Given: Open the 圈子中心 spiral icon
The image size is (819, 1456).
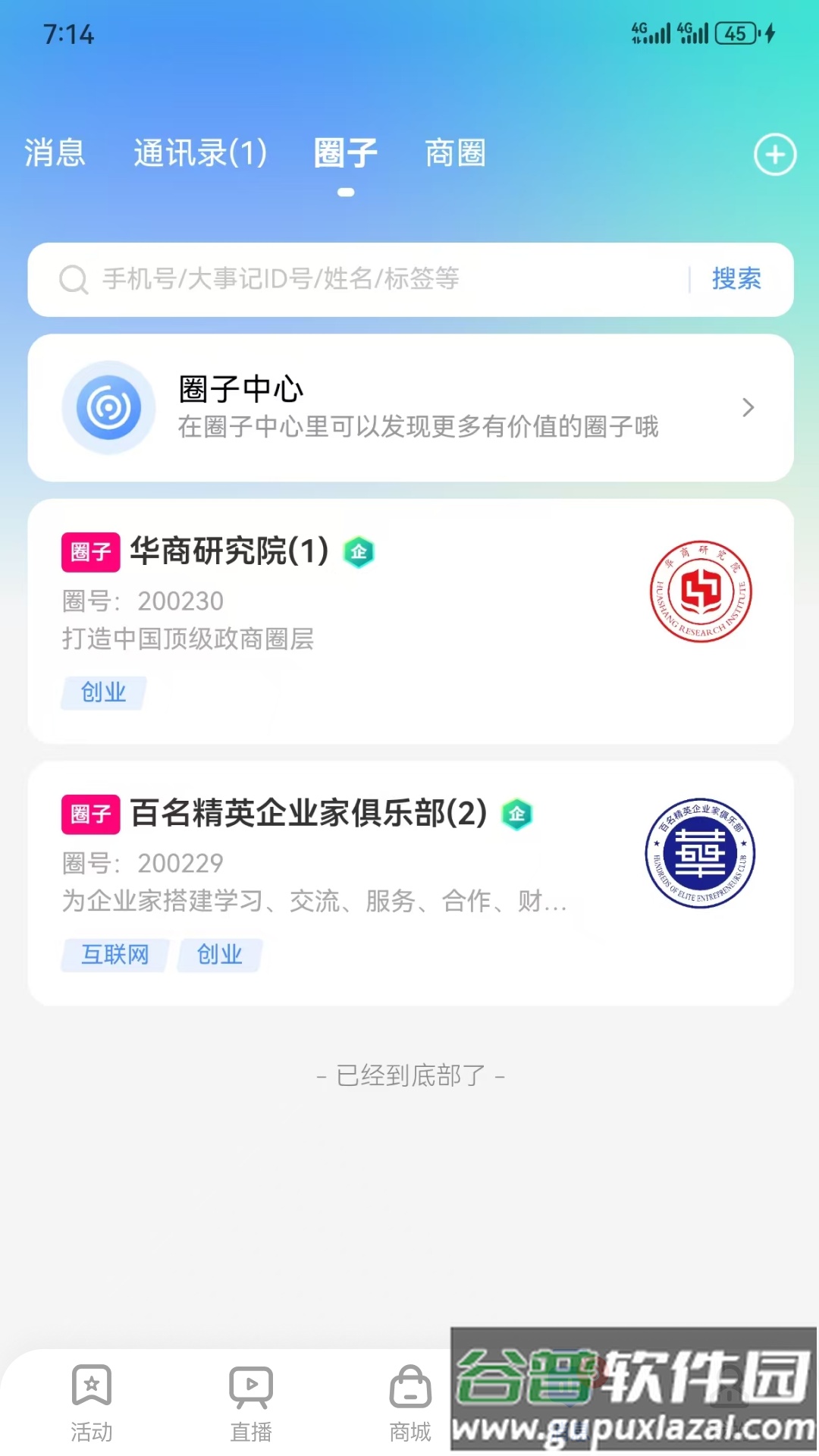Looking at the screenshot, I should click(x=108, y=407).
